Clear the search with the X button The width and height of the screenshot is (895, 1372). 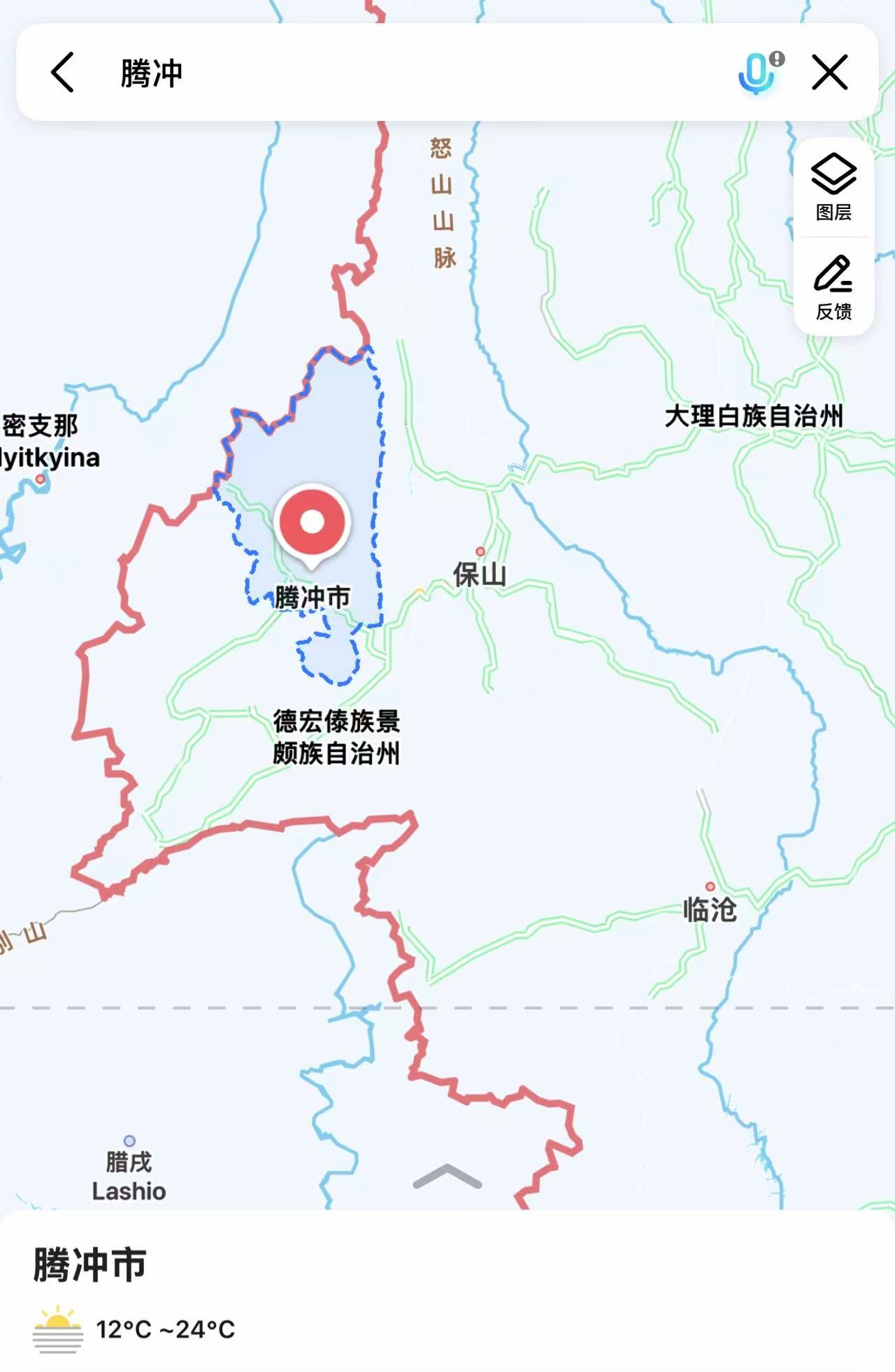829,73
